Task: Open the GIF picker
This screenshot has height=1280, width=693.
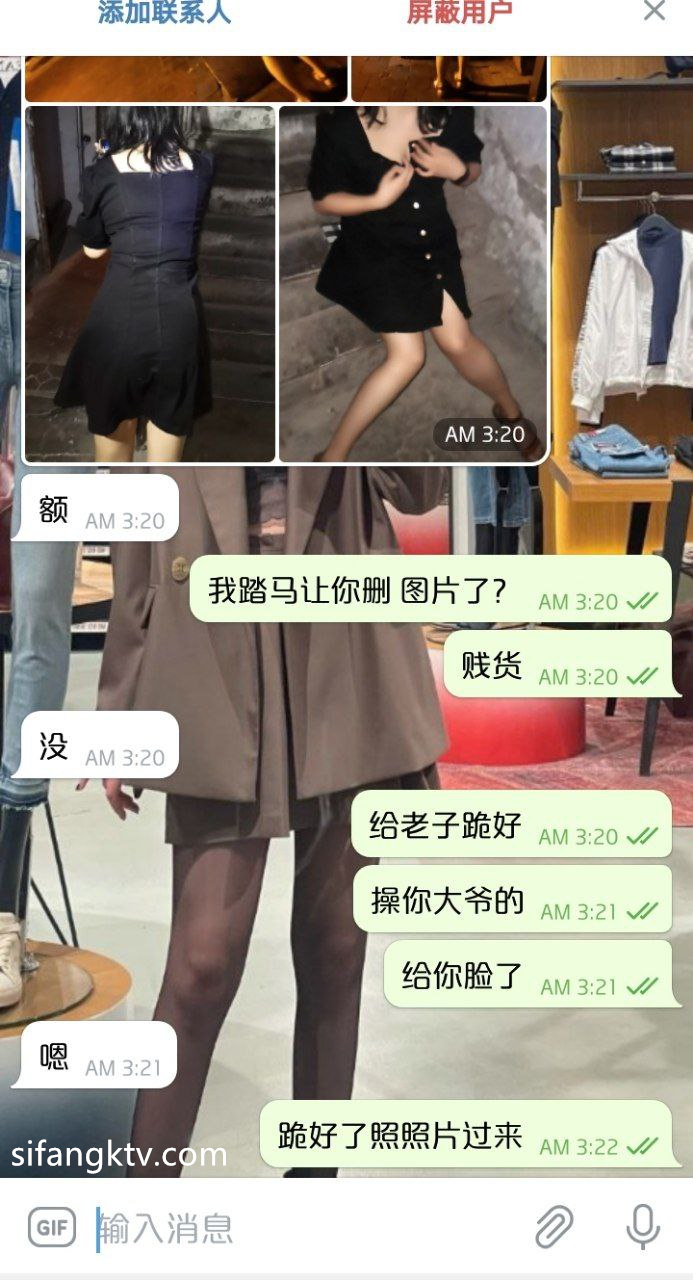Action: click(52, 1227)
